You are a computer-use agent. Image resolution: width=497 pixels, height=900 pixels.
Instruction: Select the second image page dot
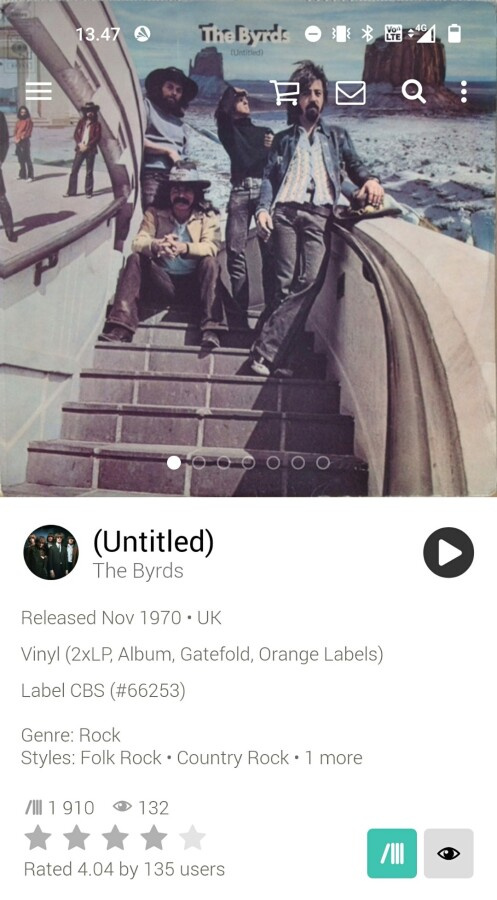click(x=199, y=463)
